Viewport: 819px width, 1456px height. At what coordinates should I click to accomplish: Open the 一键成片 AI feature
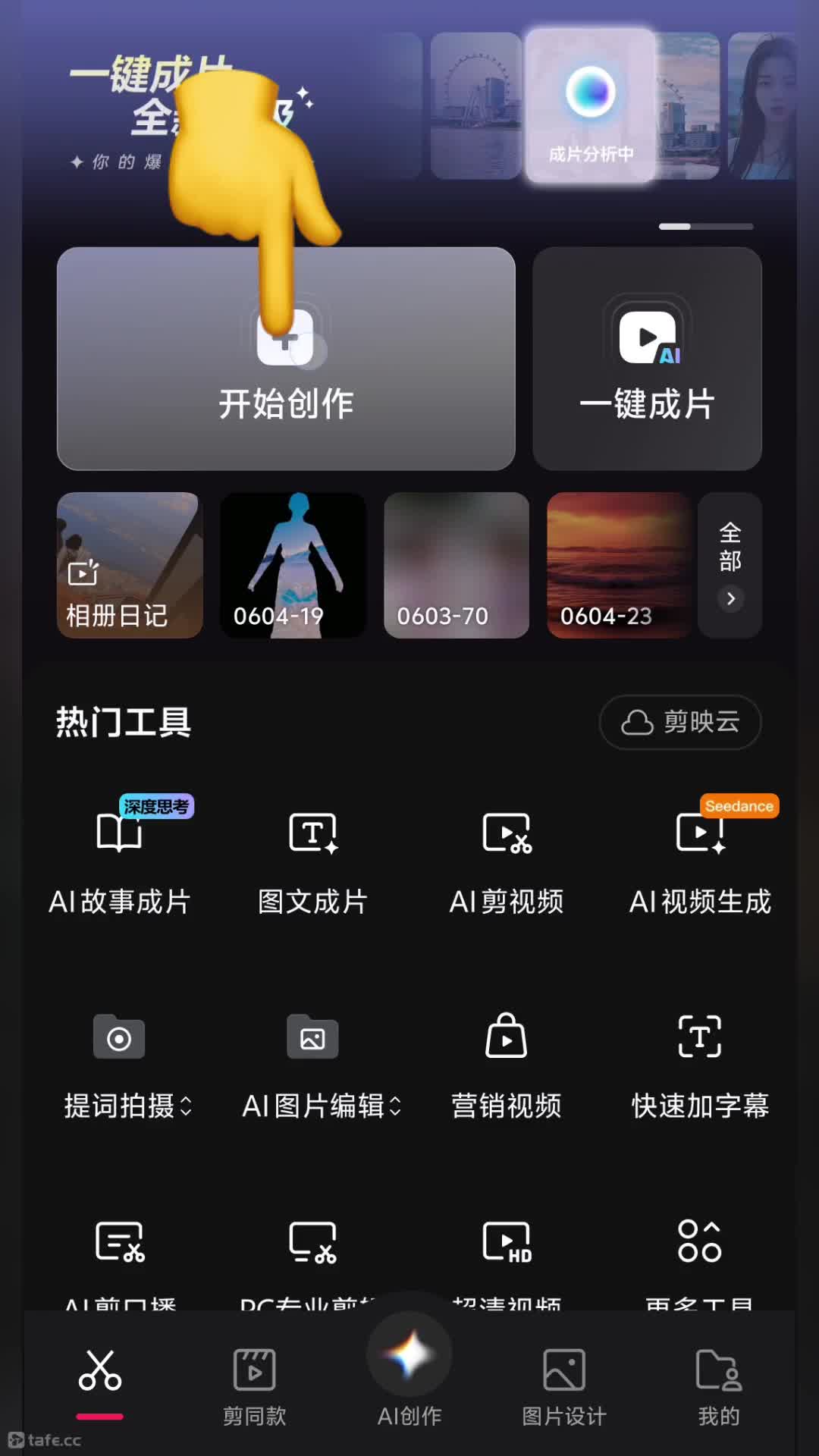coord(647,359)
